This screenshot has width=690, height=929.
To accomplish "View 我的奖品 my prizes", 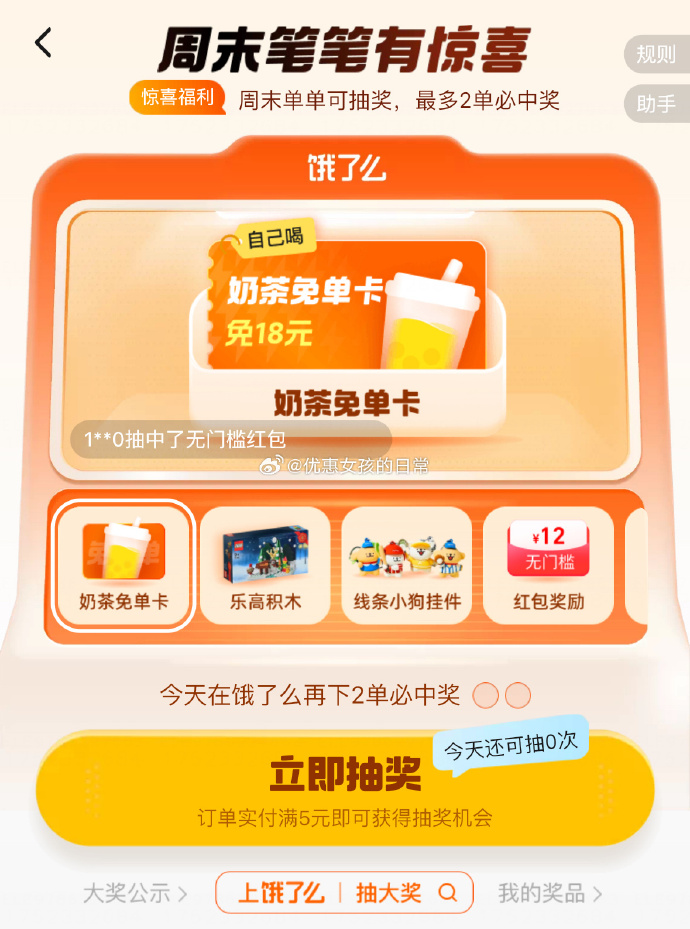I will coord(550,893).
